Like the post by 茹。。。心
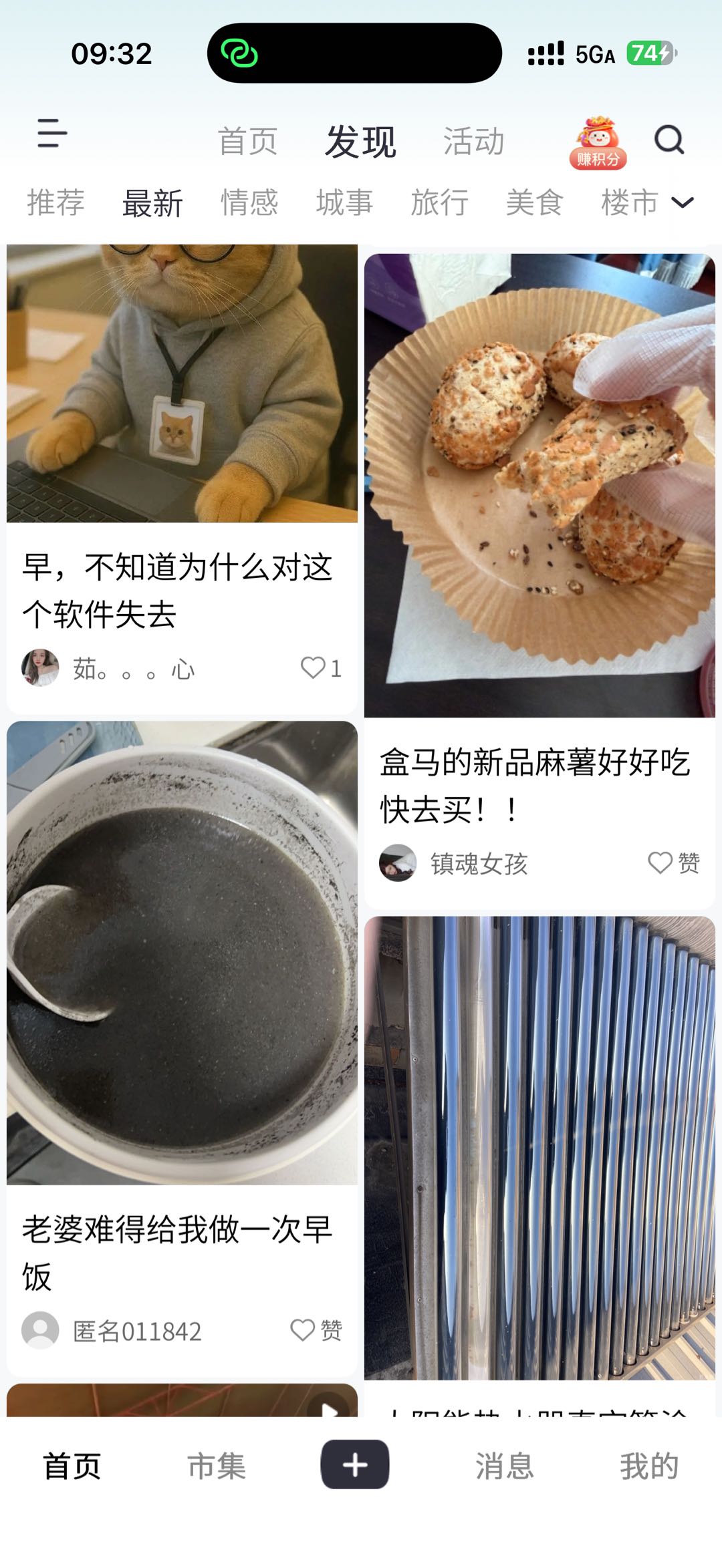This screenshot has height=1568, width=722. [320, 667]
